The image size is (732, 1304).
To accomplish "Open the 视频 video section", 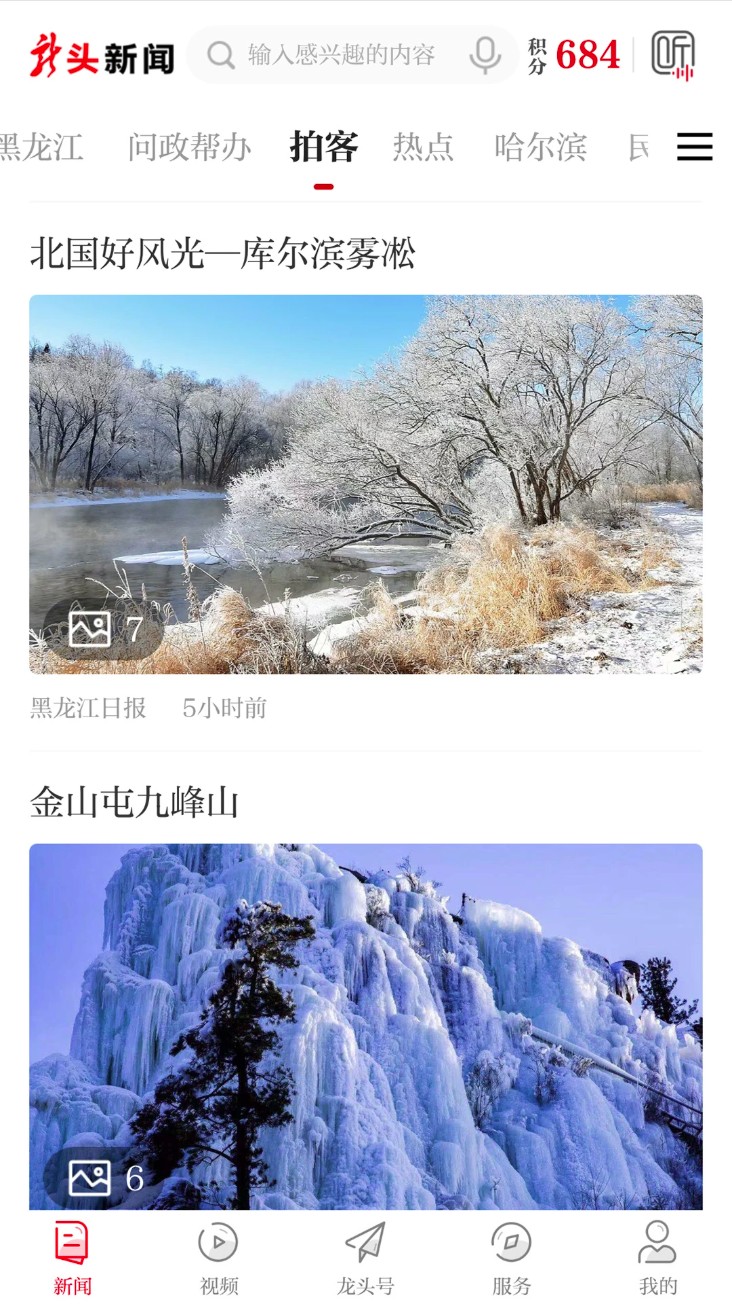I will (x=218, y=1255).
